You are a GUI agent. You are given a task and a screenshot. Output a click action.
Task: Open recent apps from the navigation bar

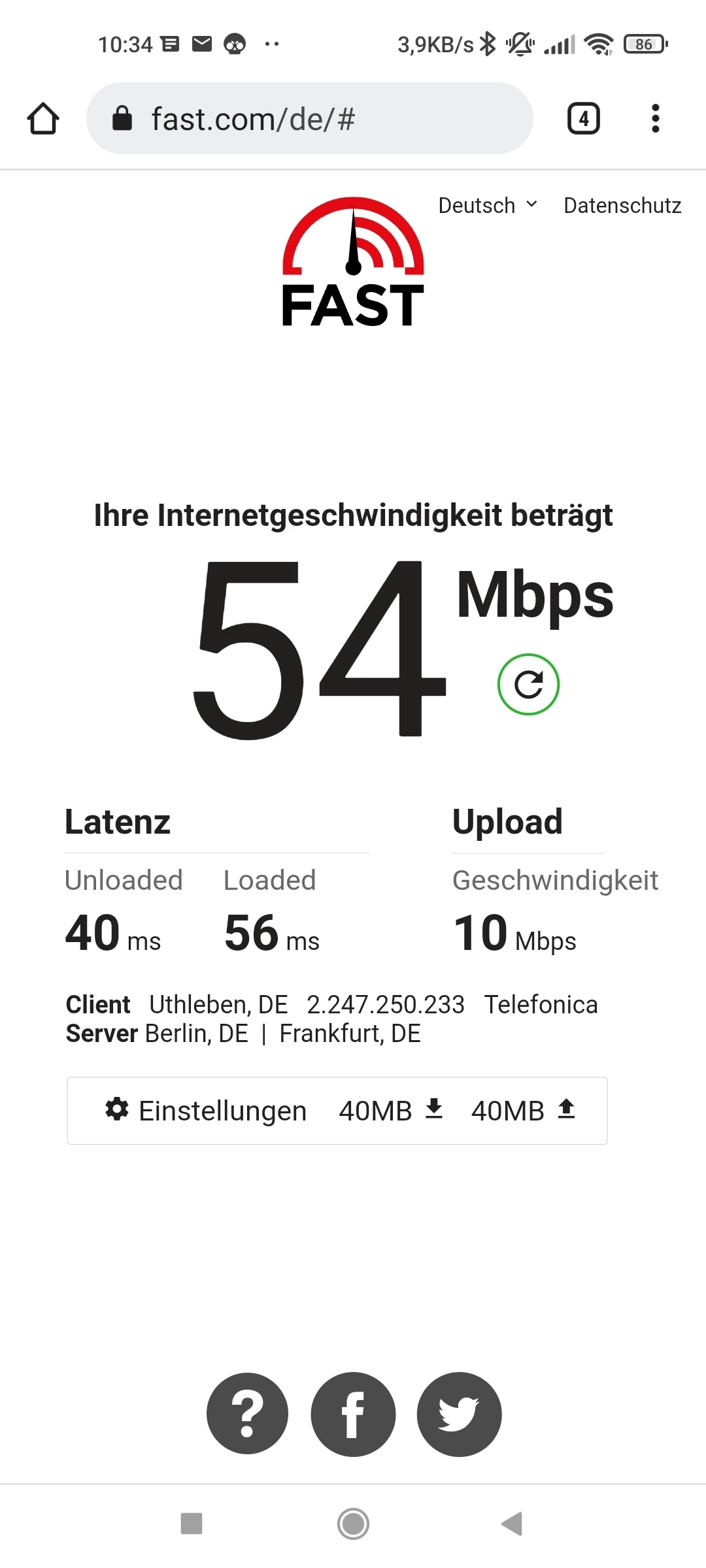pyautogui.click(x=192, y=1524)
